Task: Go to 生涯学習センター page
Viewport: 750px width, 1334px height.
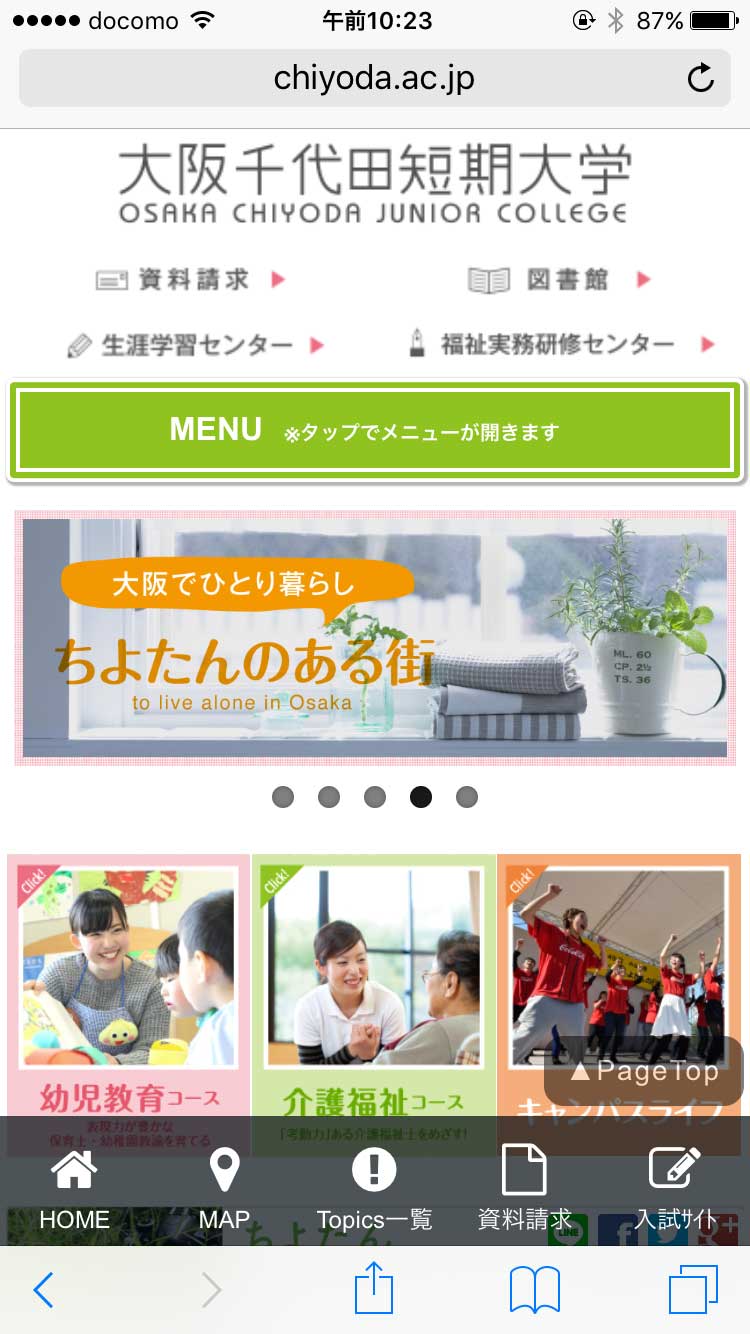Action: coord(195,346)
